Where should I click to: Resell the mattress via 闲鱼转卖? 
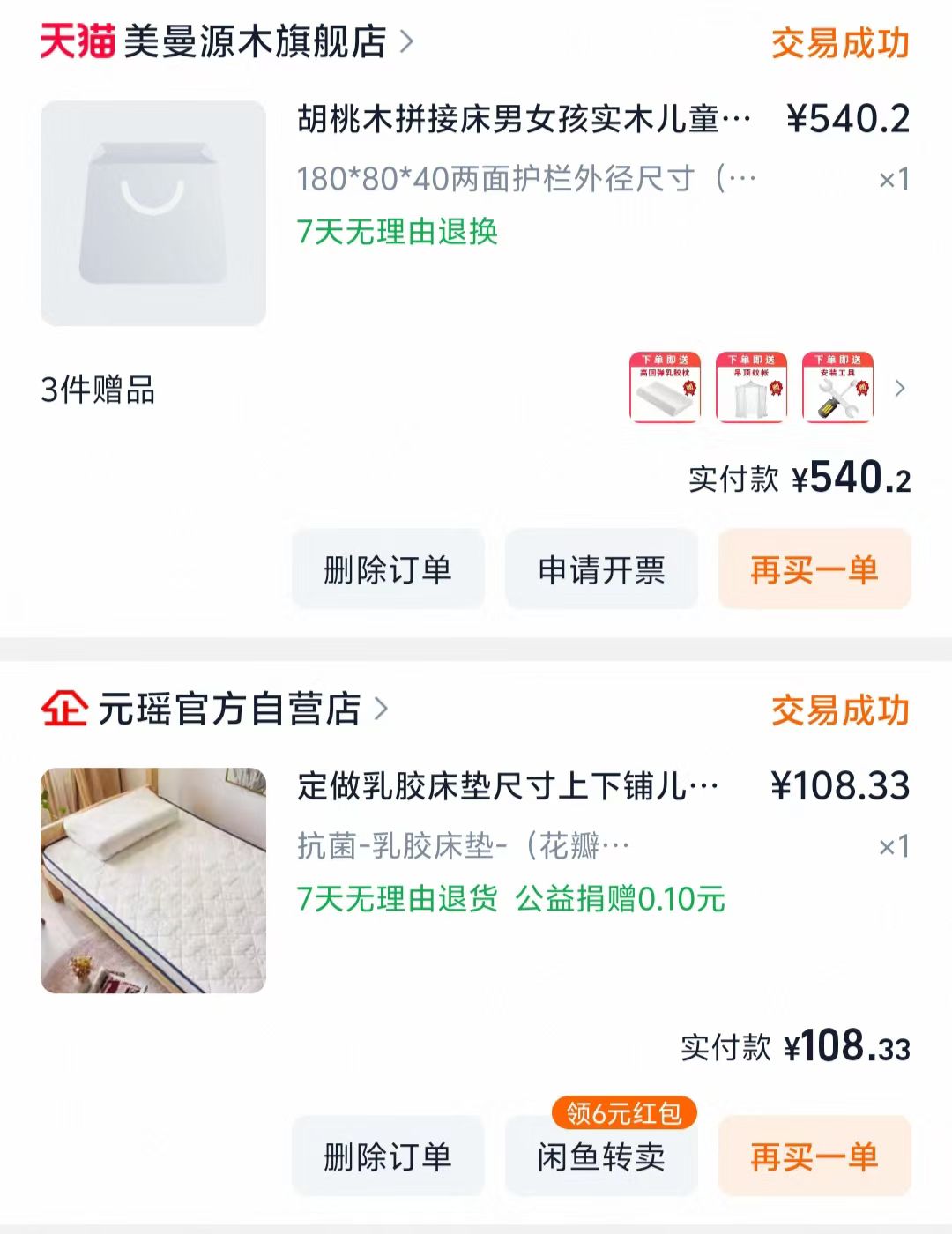(601, 1156)
